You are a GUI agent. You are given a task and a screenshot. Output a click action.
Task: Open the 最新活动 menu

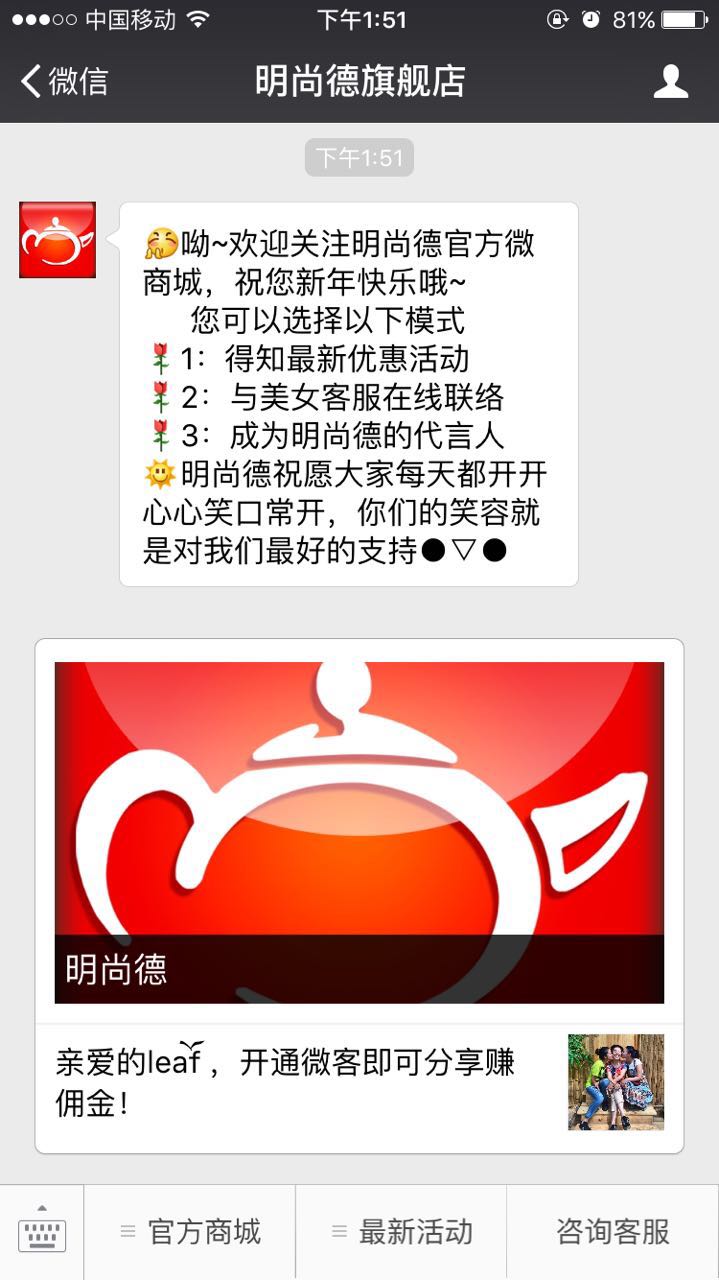pyautogui.click(x=402, y=1232)
